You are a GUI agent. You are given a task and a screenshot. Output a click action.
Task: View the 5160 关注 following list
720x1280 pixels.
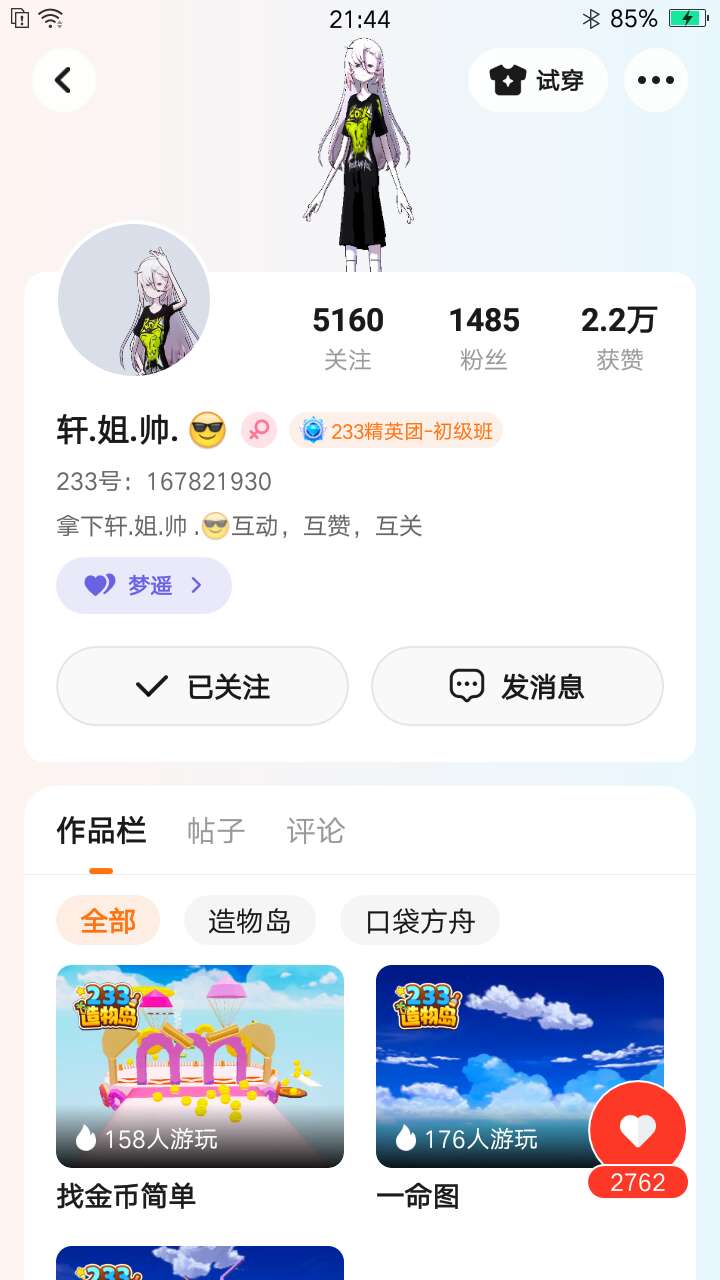(348, 338)
